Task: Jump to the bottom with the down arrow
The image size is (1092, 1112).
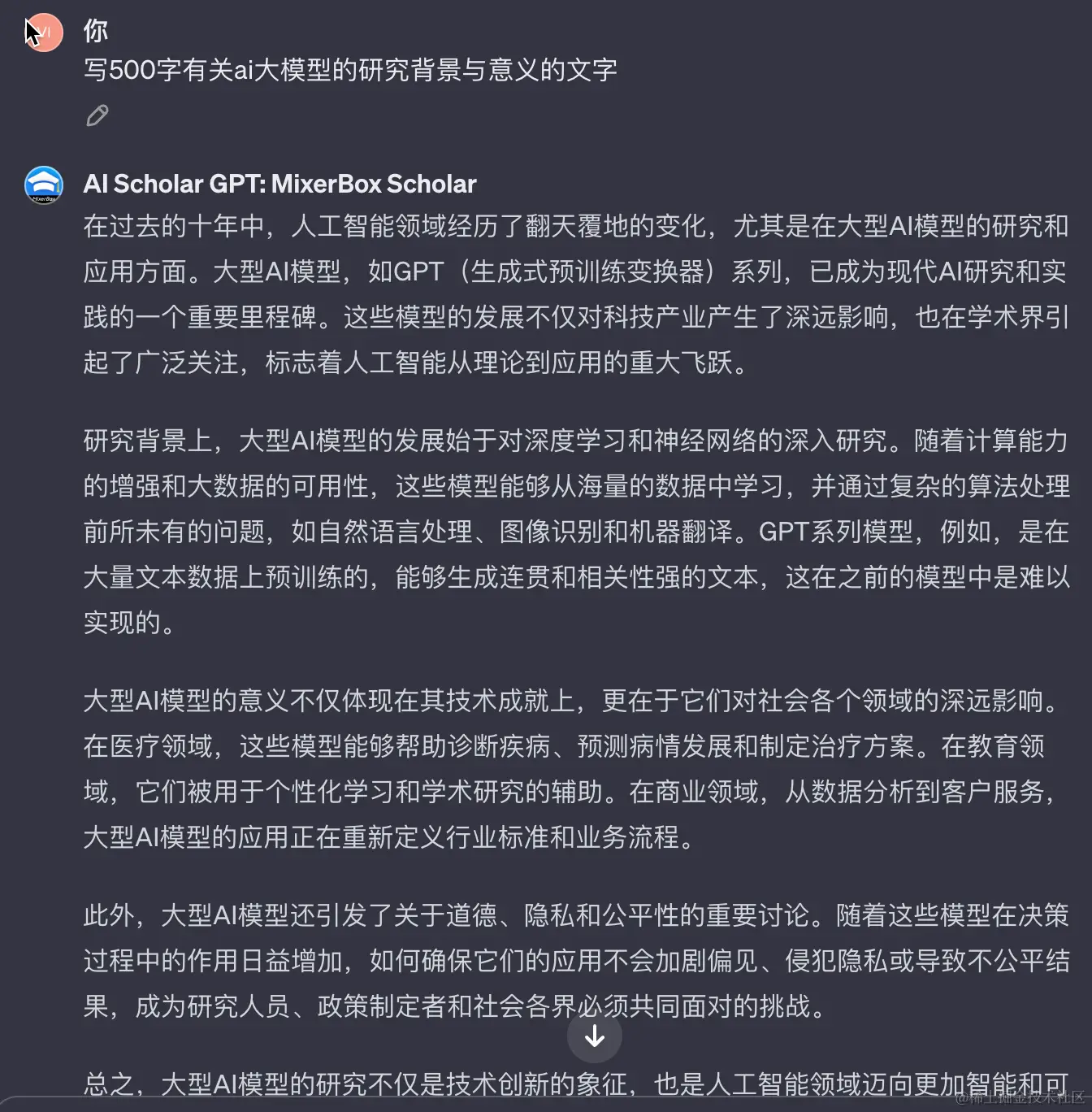Action: pos(594,1036)
